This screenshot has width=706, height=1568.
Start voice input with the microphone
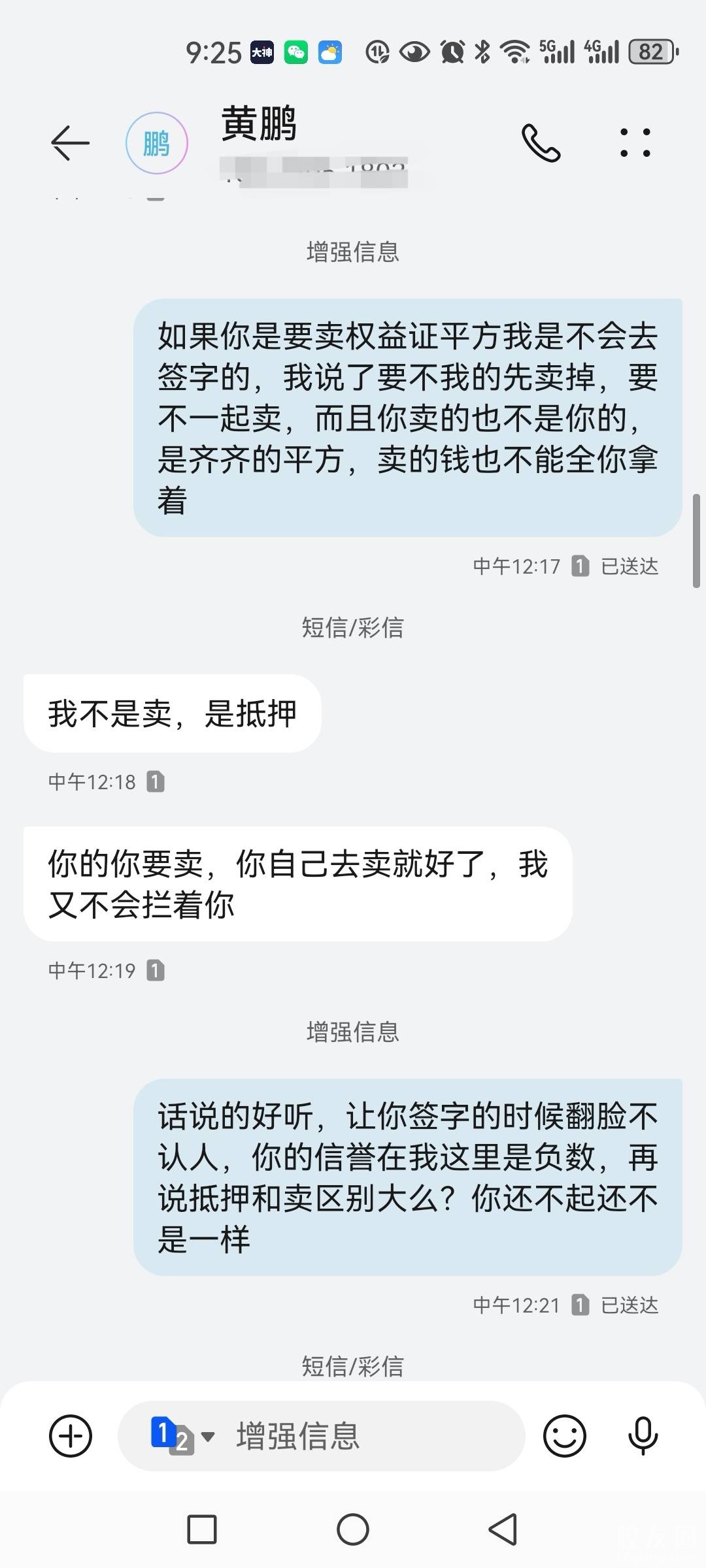[x=643, y=1435]
